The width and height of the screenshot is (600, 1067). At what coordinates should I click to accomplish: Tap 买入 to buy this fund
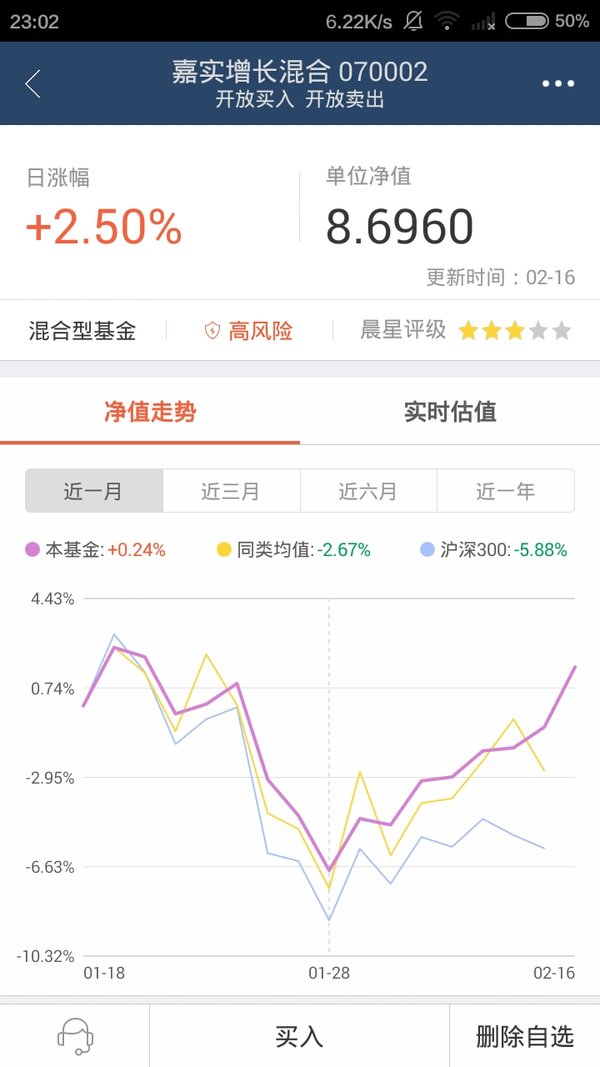pos(299,1036)
